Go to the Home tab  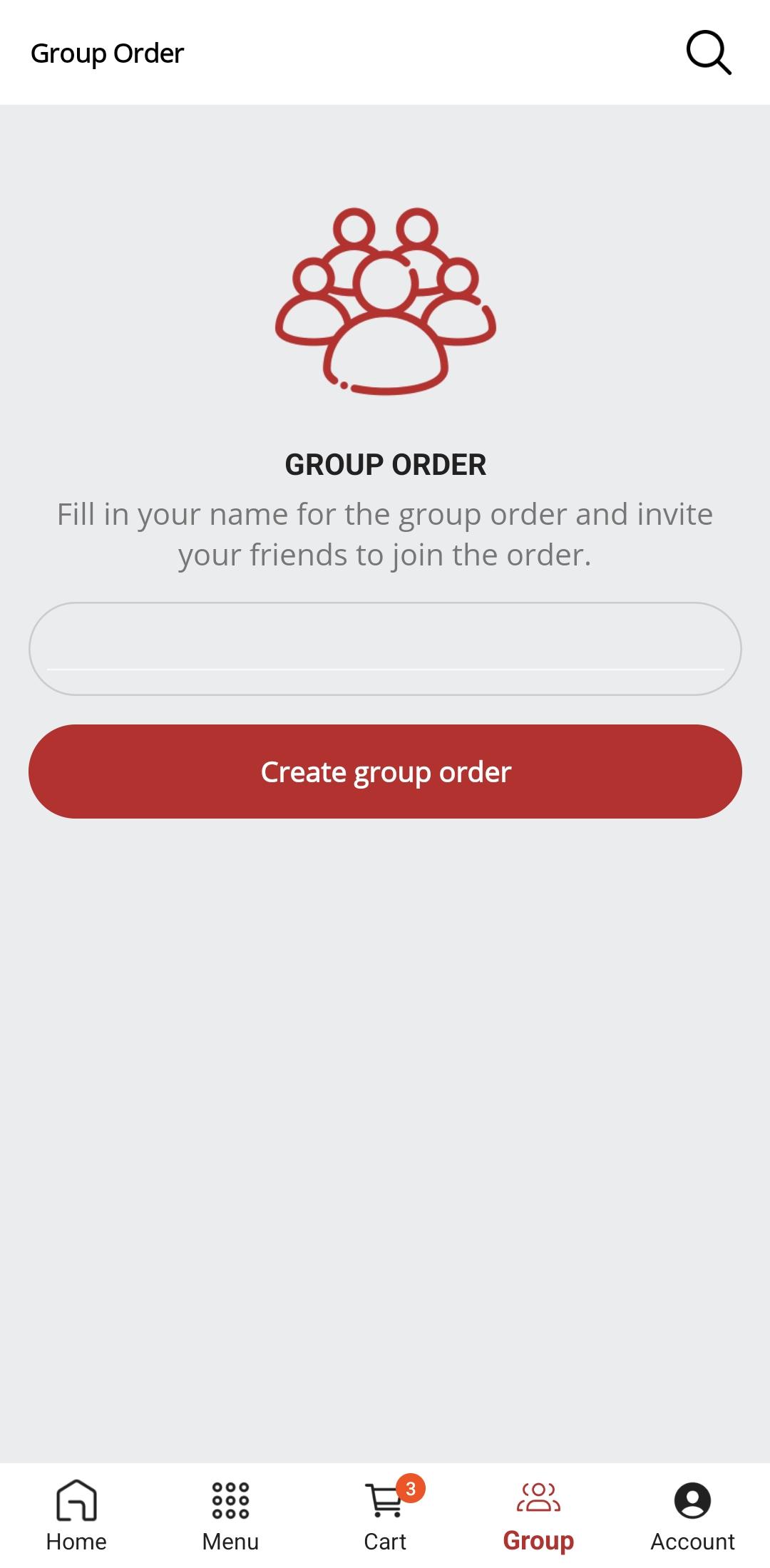pos(76,1515)
